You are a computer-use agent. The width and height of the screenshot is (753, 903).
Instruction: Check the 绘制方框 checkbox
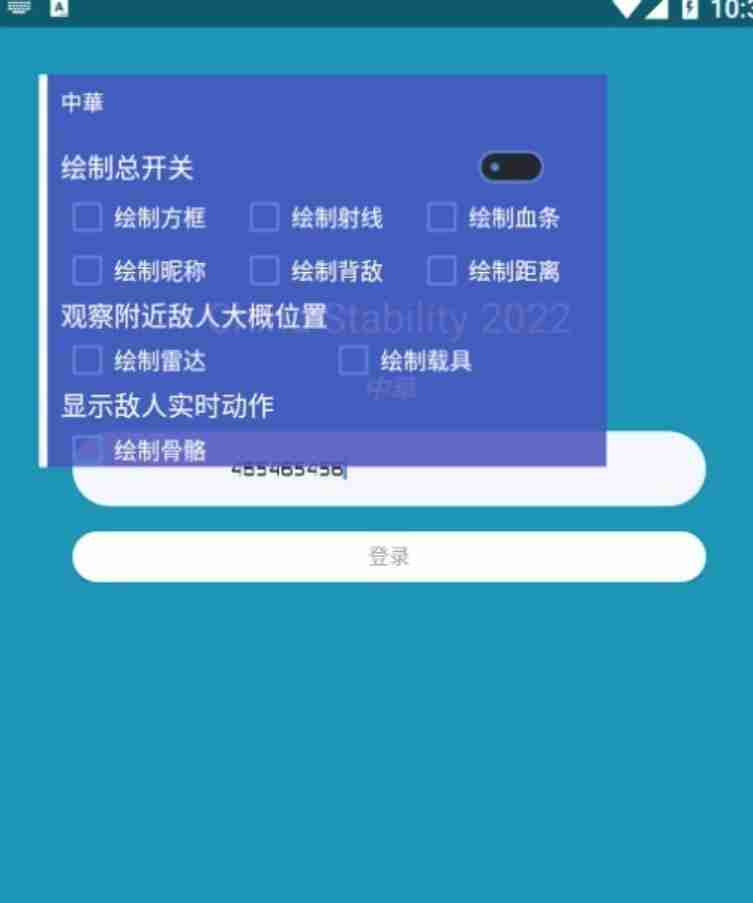[x=88, y=217]
